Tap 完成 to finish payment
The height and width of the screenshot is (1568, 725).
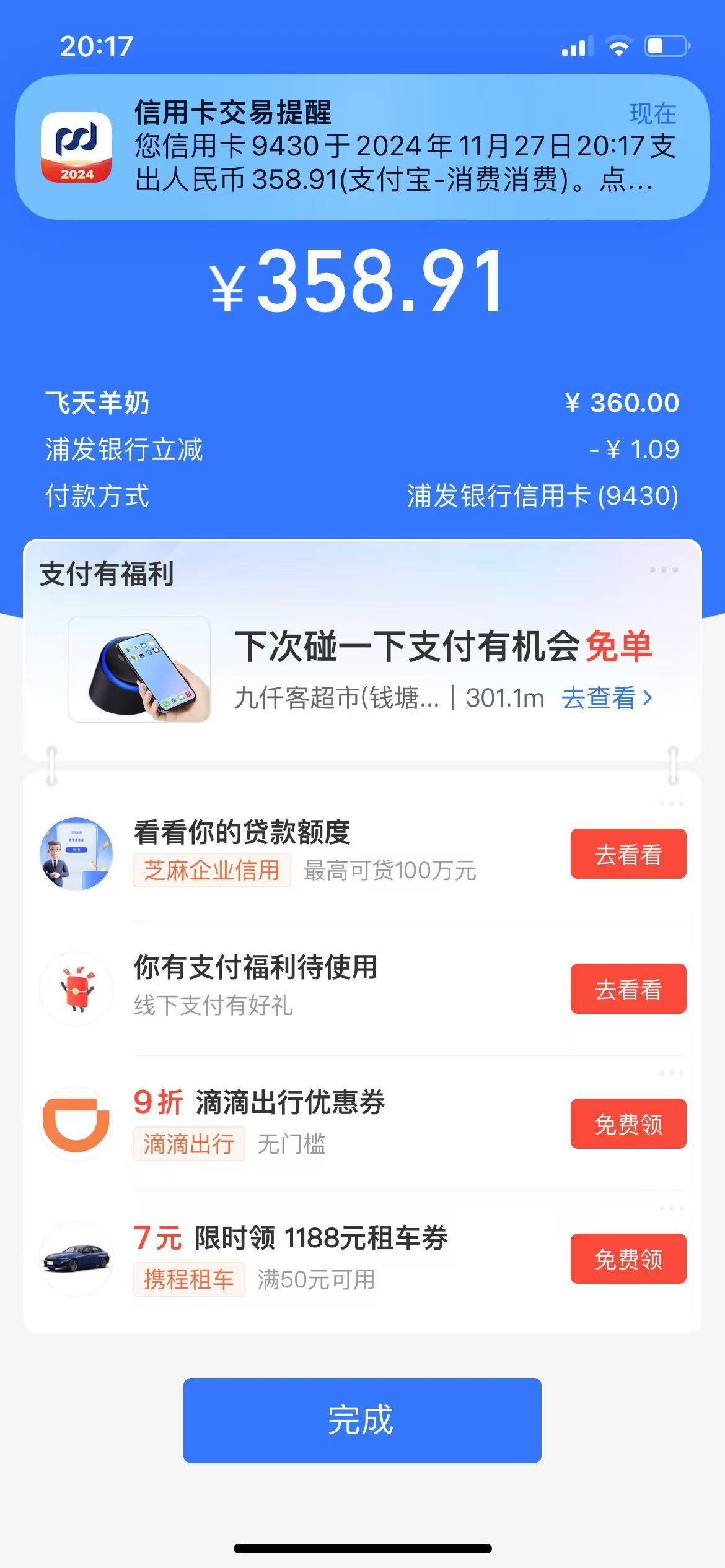[x=362, y=1420]
